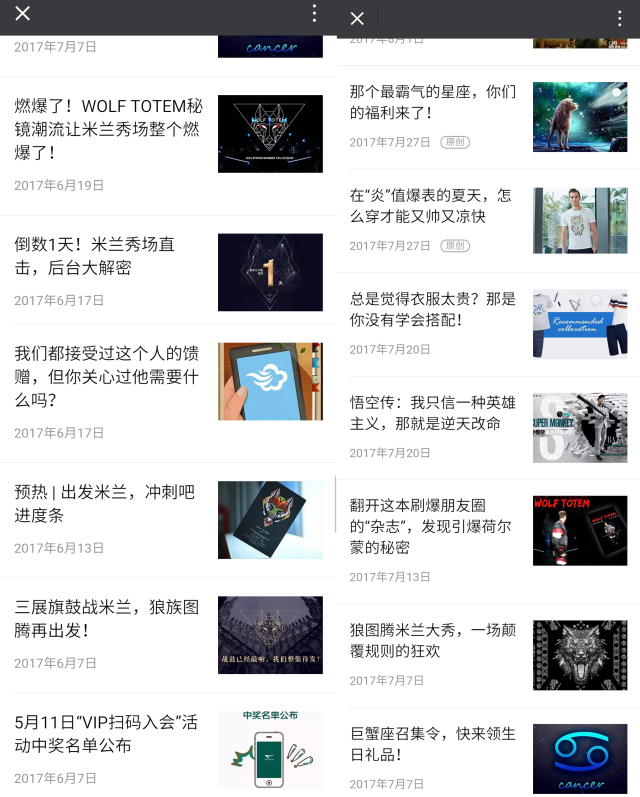Open the article 燃爆了！WOLF TOTEM秘镜潮流

(x=109, y=129)
